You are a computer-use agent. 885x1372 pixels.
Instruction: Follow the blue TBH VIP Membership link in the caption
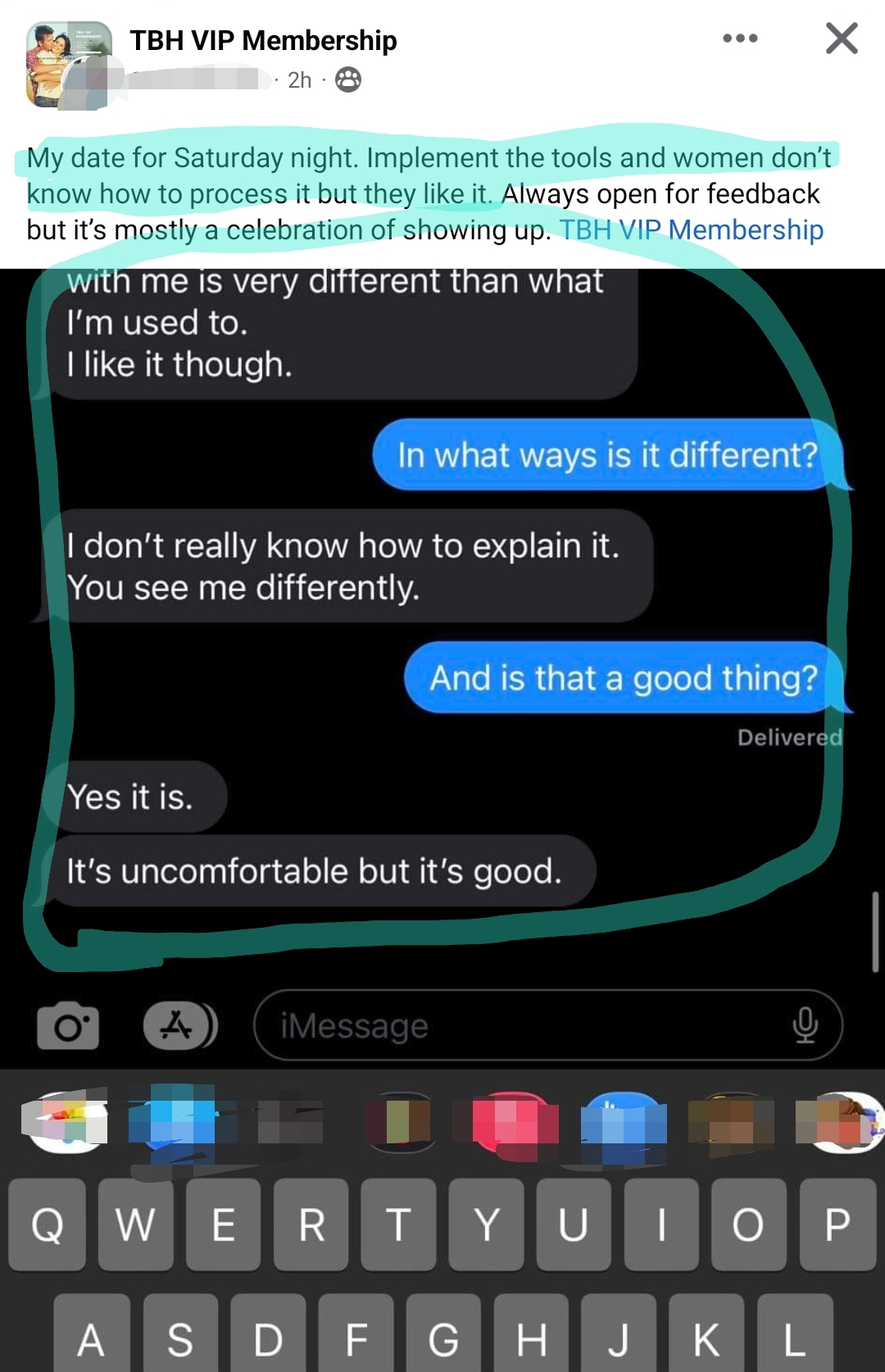(x=691, y=230)
